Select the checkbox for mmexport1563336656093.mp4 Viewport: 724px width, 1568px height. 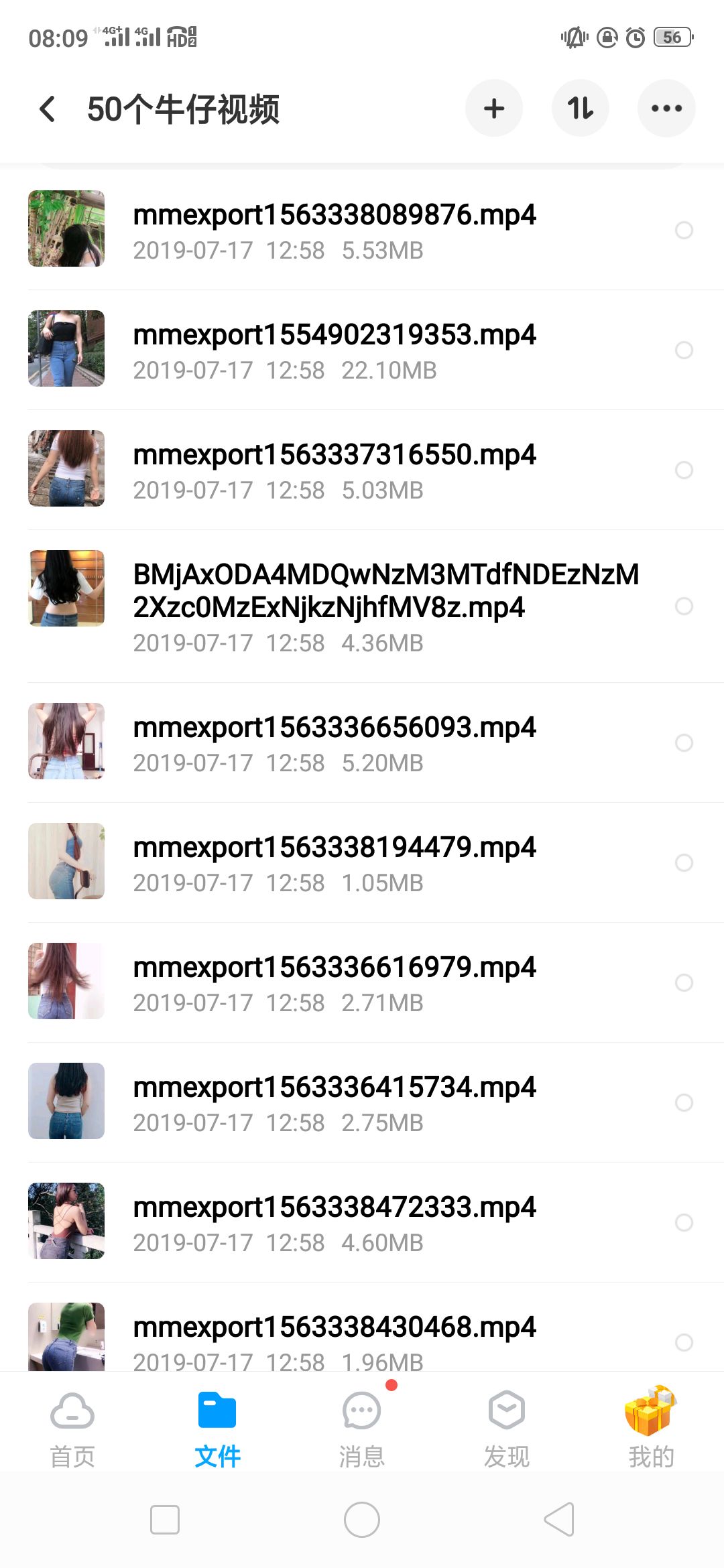coord(684,742)
